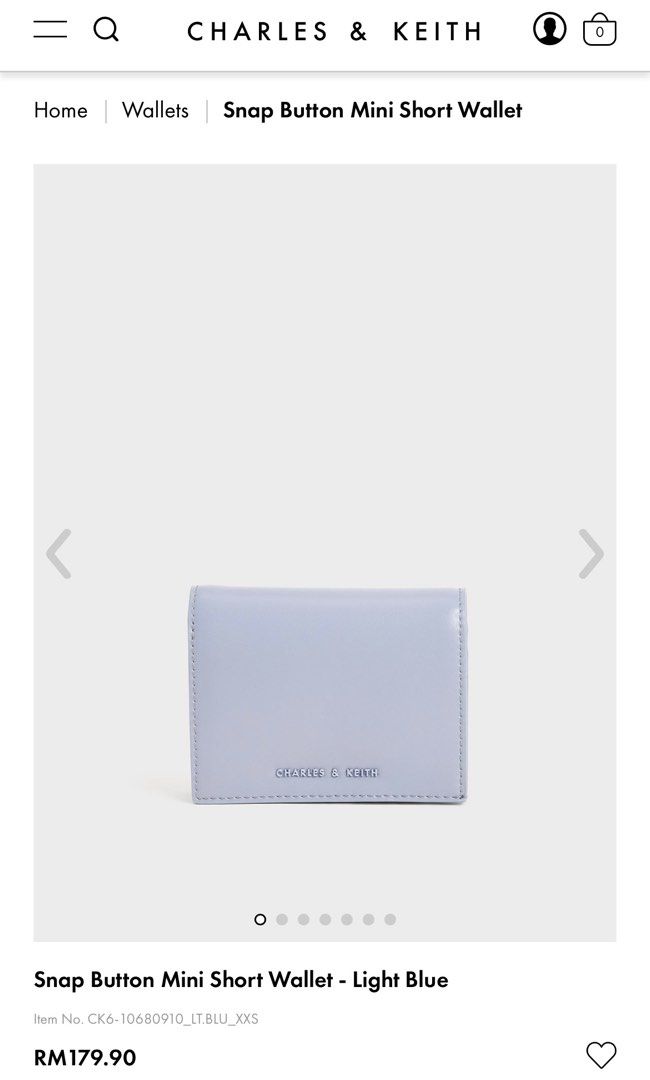Jump to the last image dot
This screenshot has height=1080, width=650.
390,920
